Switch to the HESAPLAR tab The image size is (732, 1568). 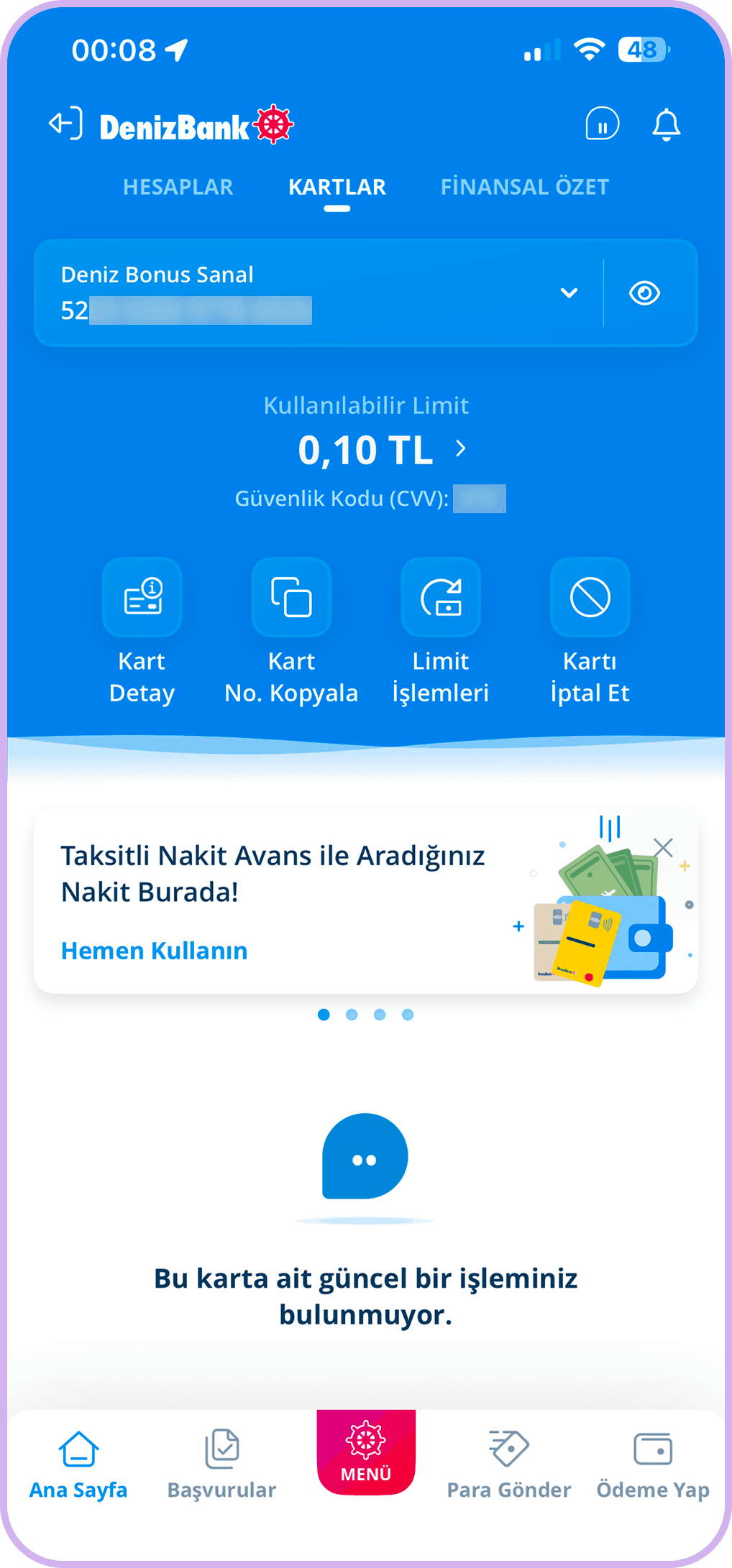(x=178, y=187)
